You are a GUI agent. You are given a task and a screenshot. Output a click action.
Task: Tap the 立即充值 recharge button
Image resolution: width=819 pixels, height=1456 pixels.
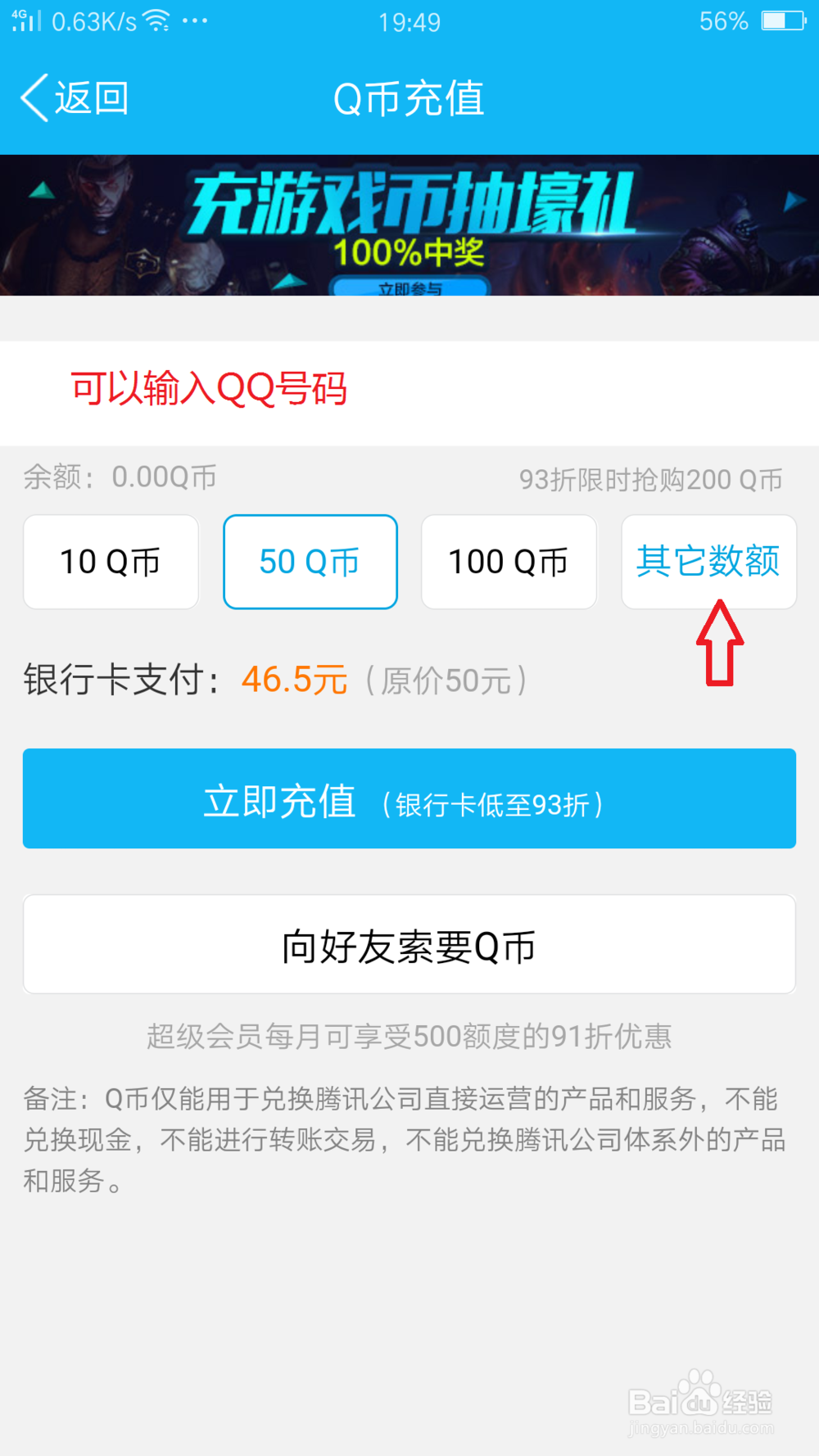[x=409, y=798]
